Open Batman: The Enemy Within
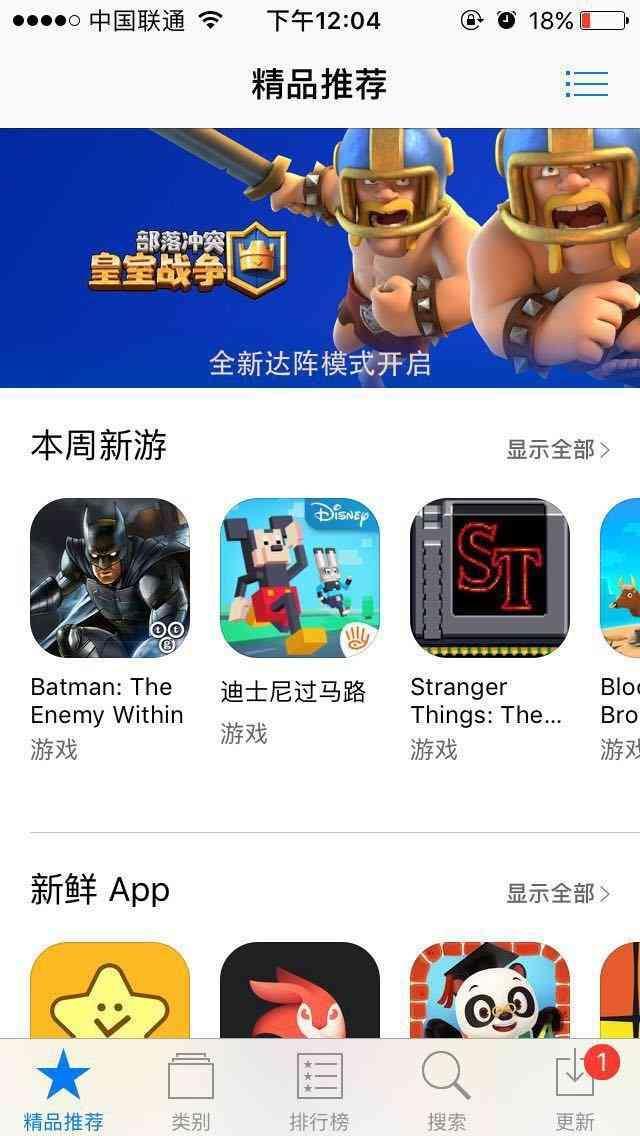The width and height of the screenshot is (640, 1136). click(x=110, y=577)
